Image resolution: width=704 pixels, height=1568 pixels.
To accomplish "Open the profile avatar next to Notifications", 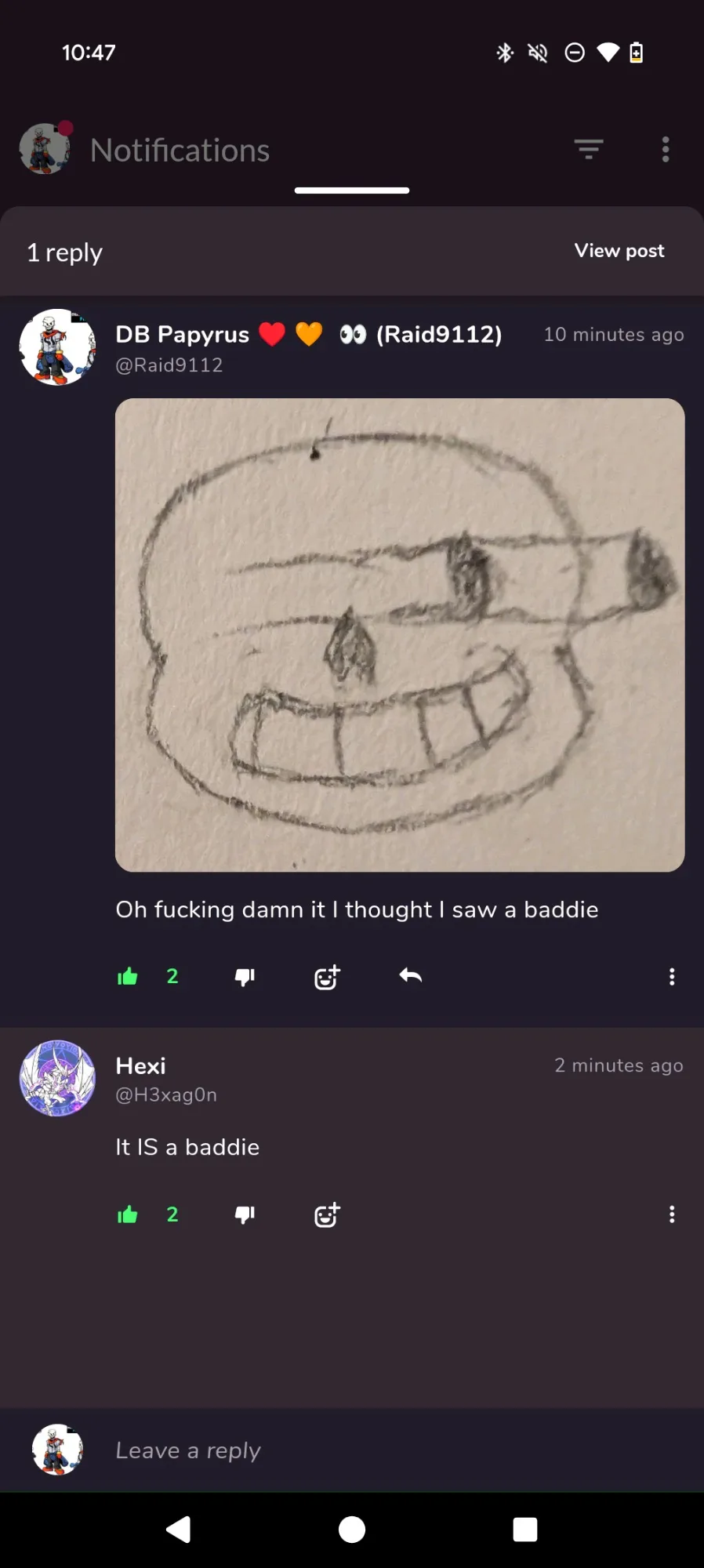I will [45, 148].
